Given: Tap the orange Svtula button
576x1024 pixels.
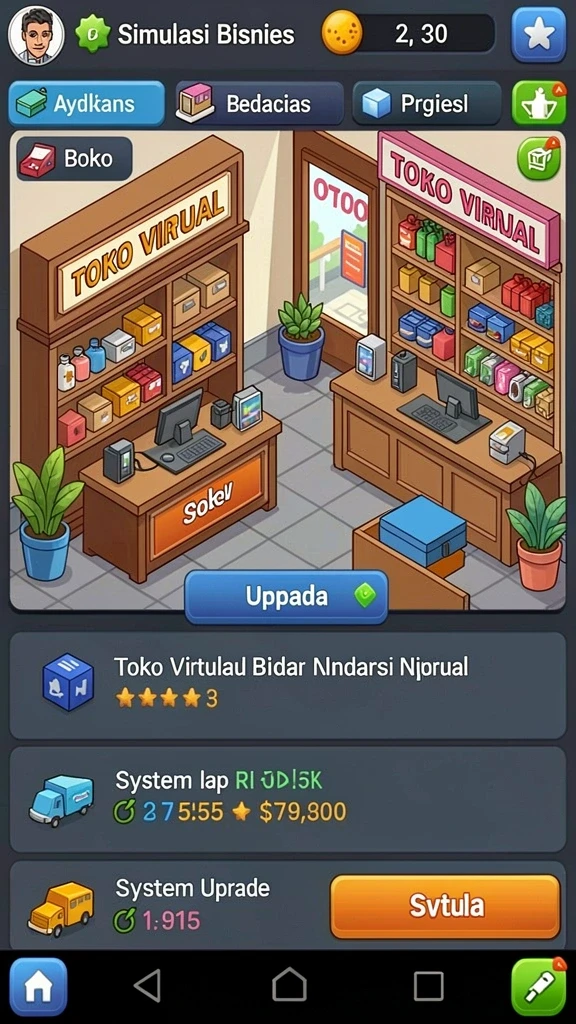Looking at the screenshot, I should click(445, 906).
